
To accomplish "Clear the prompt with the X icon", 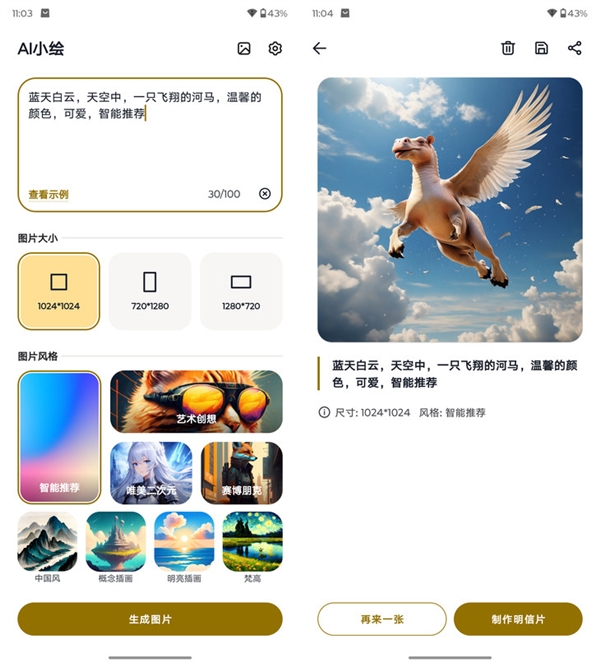I will tap(265, 194).
